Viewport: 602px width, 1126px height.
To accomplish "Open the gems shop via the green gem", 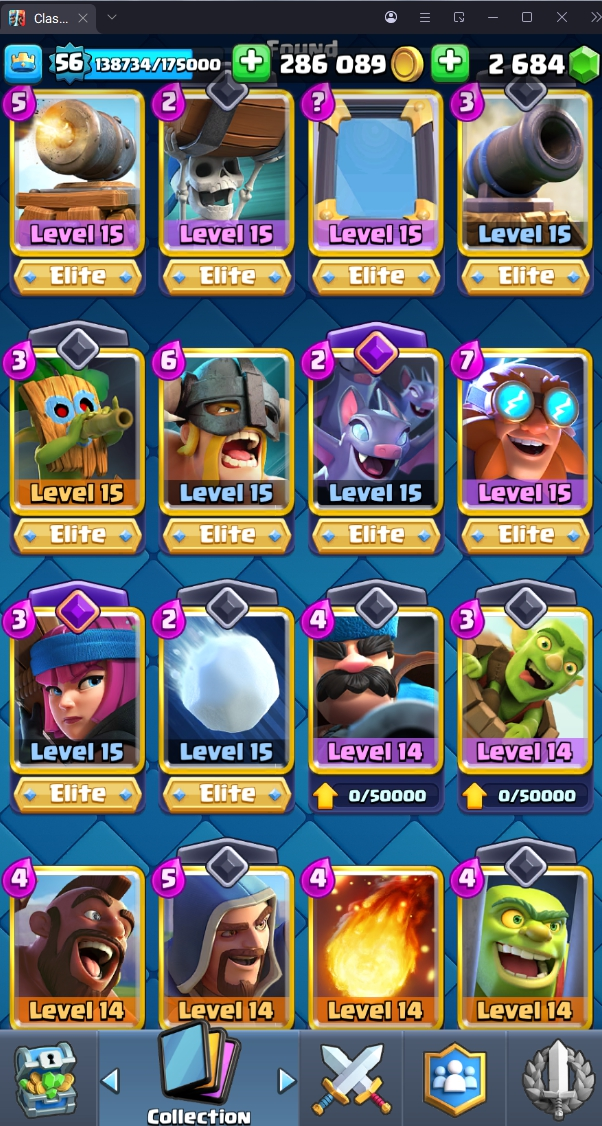I will (583, 64).
